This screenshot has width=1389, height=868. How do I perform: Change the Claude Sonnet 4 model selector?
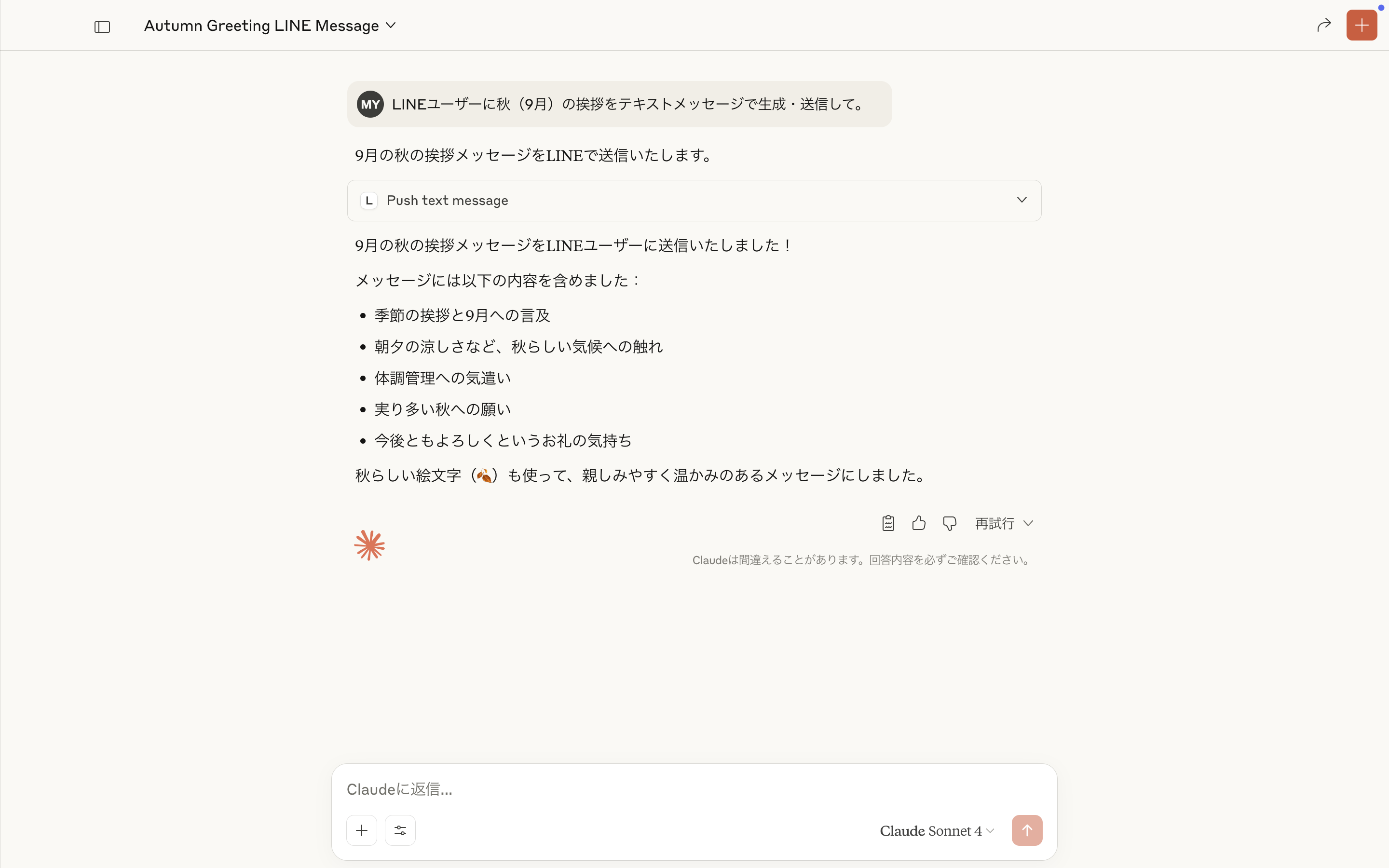pos(936,831)
